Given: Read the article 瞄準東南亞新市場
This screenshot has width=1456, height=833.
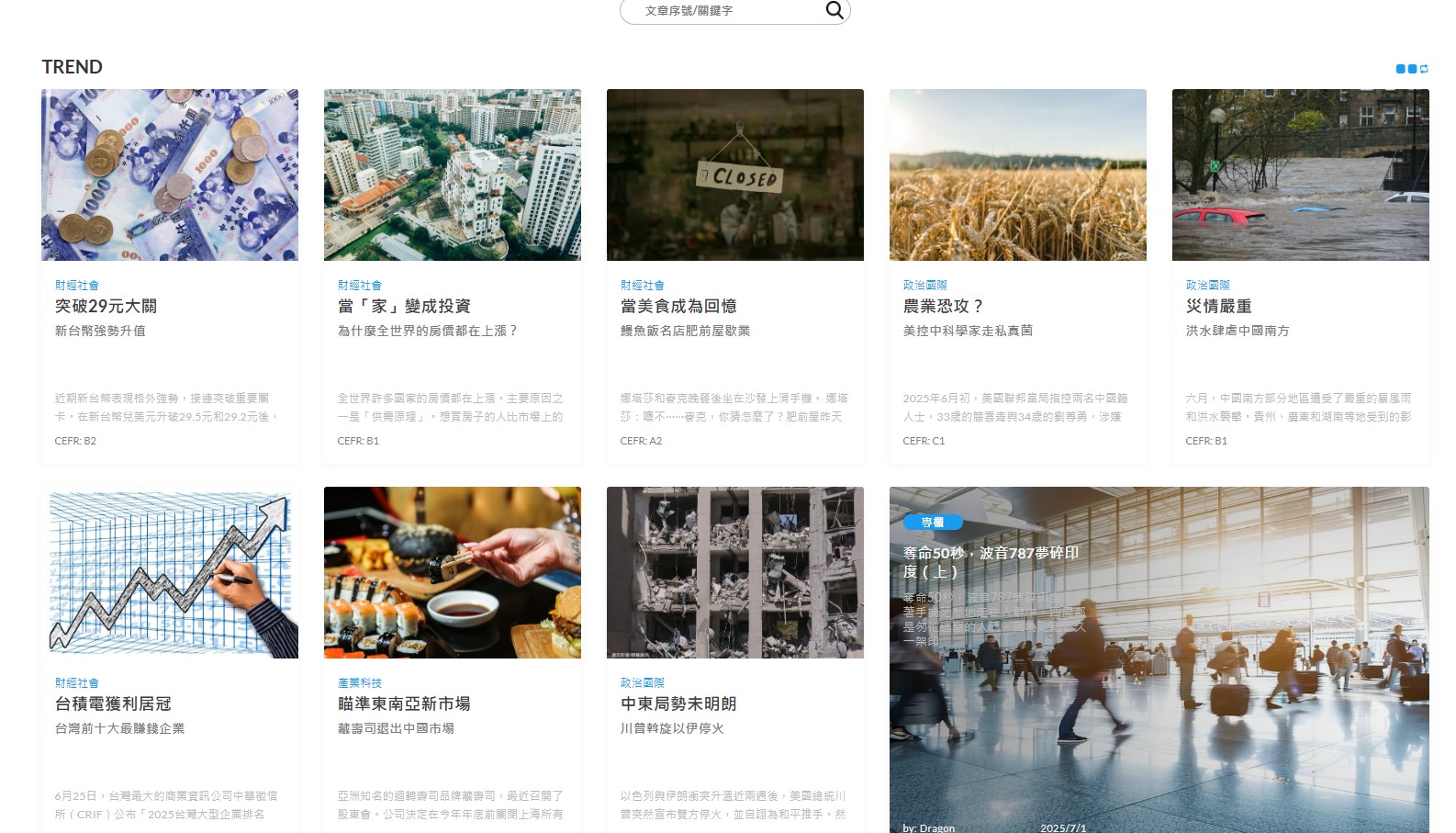Looking at the screenshot, I should (404, 704).
